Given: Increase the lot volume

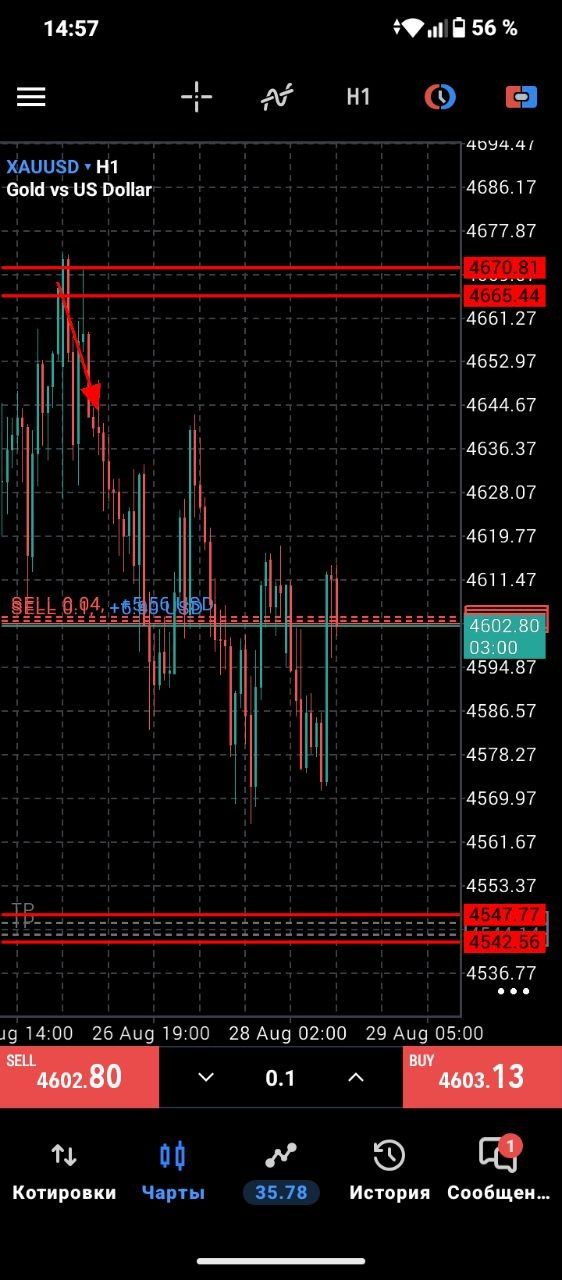Looking at the screenshot, I should (x=355, y=1077).
